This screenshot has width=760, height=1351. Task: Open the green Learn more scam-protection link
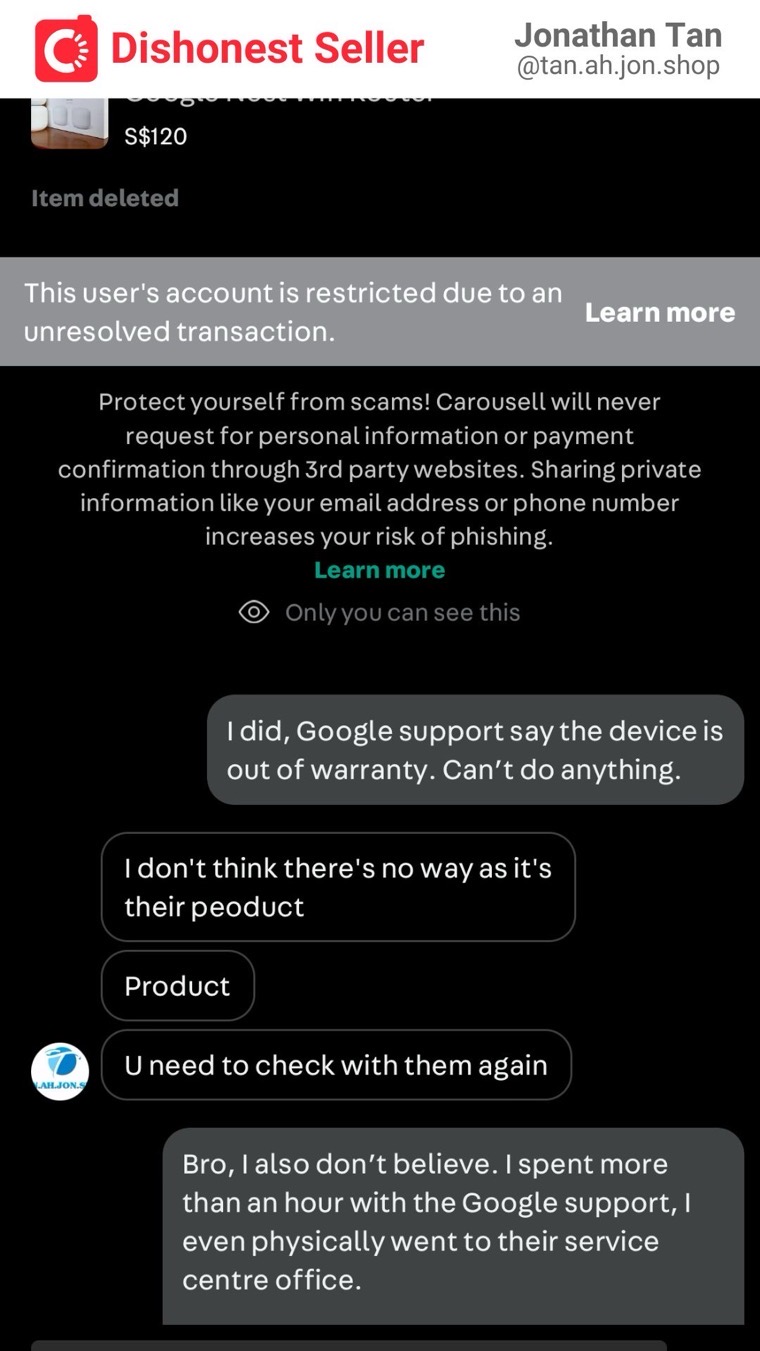point(379,570)
